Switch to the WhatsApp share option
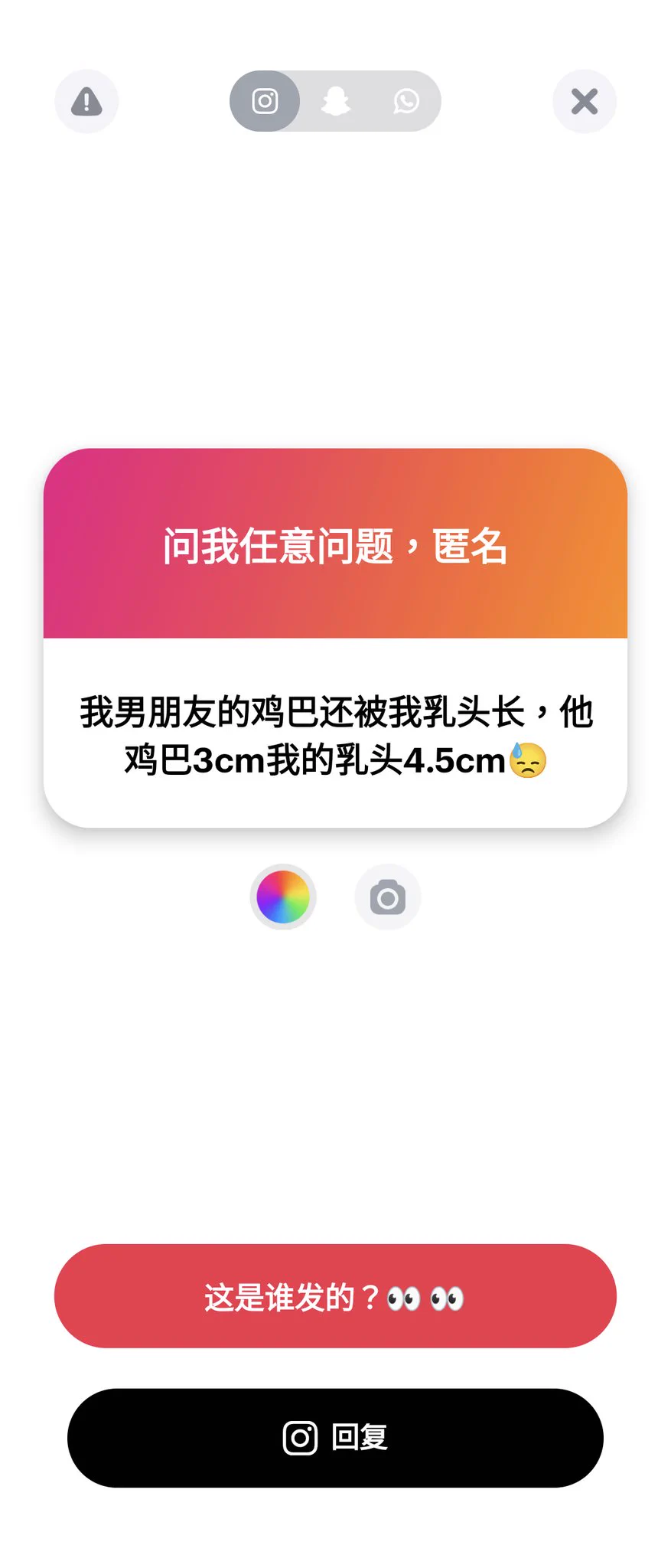This screenshot has height=1568, width=671. 406,101
